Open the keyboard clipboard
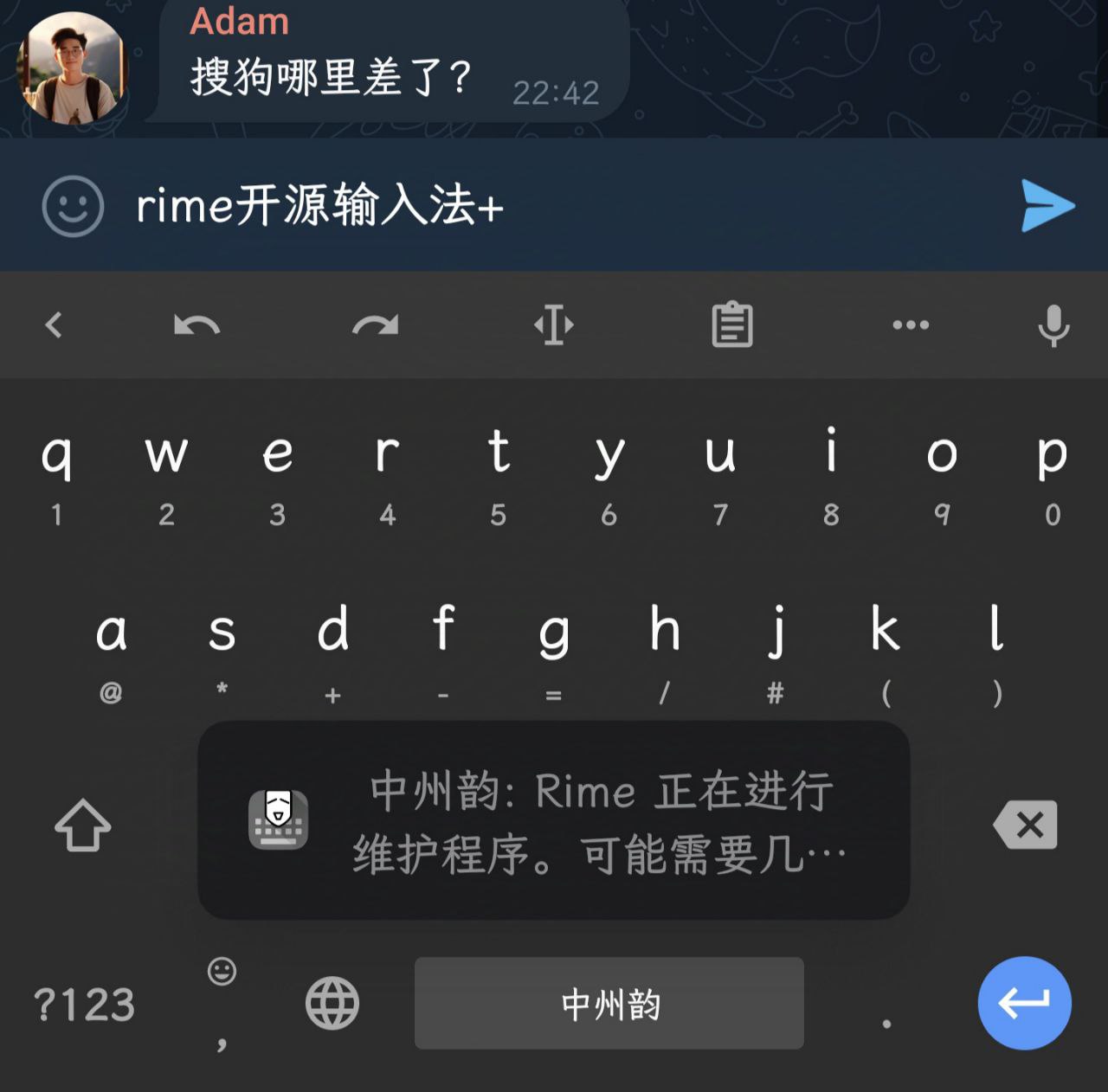Viewport: 1108px width, 1092px height. pos(732,325)
